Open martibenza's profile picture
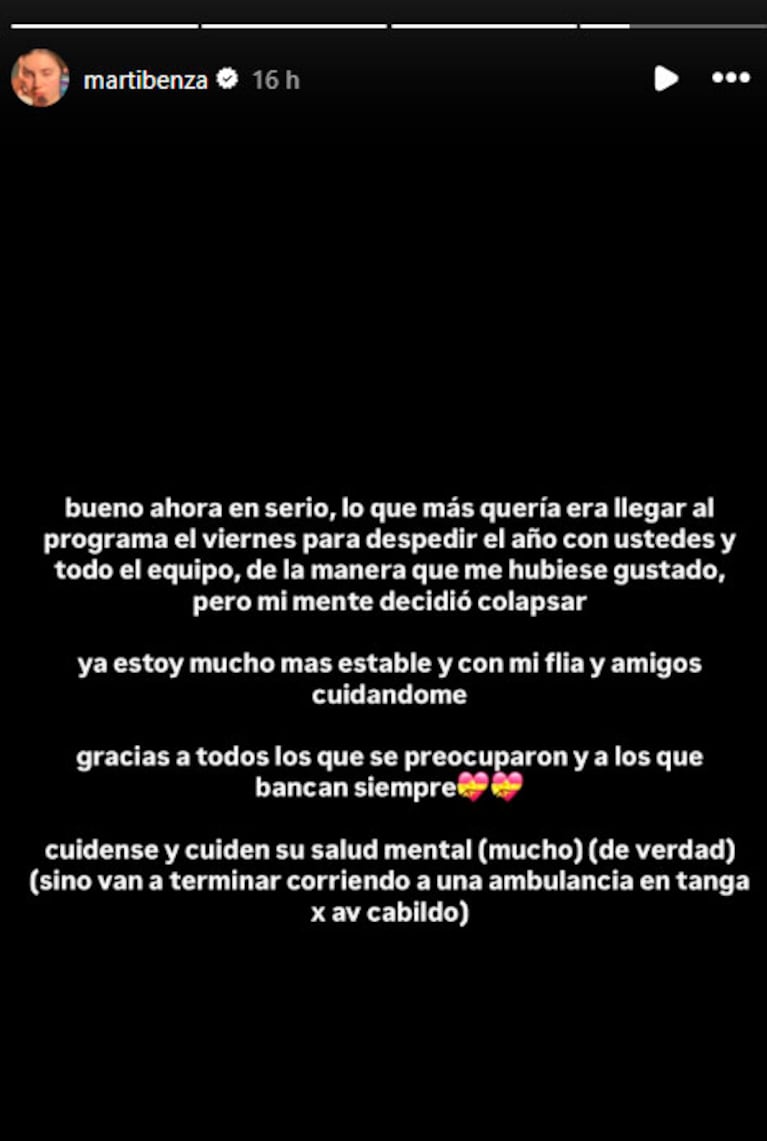Screen dimensions: 767x1141 [40, 78]
